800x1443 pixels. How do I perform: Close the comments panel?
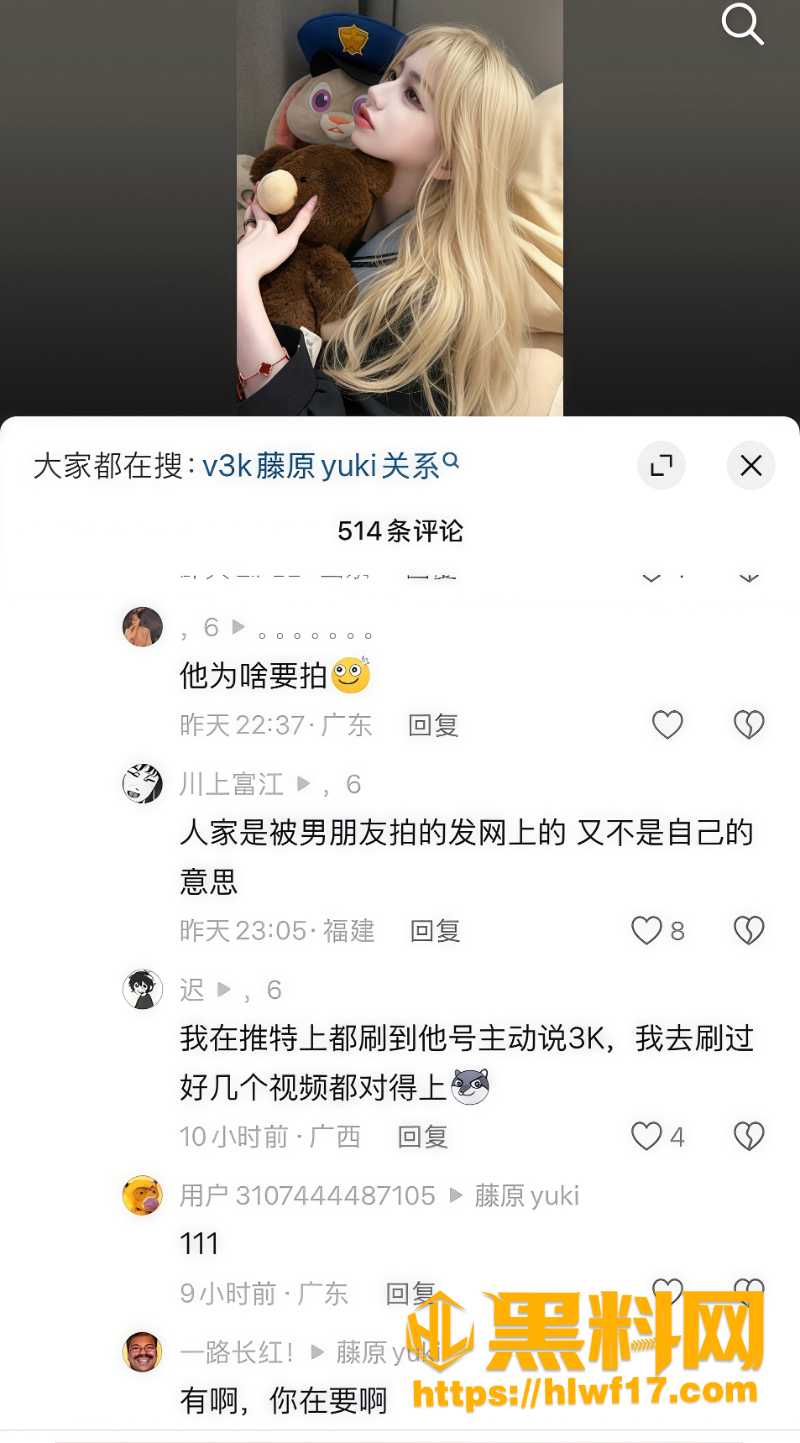751,465
